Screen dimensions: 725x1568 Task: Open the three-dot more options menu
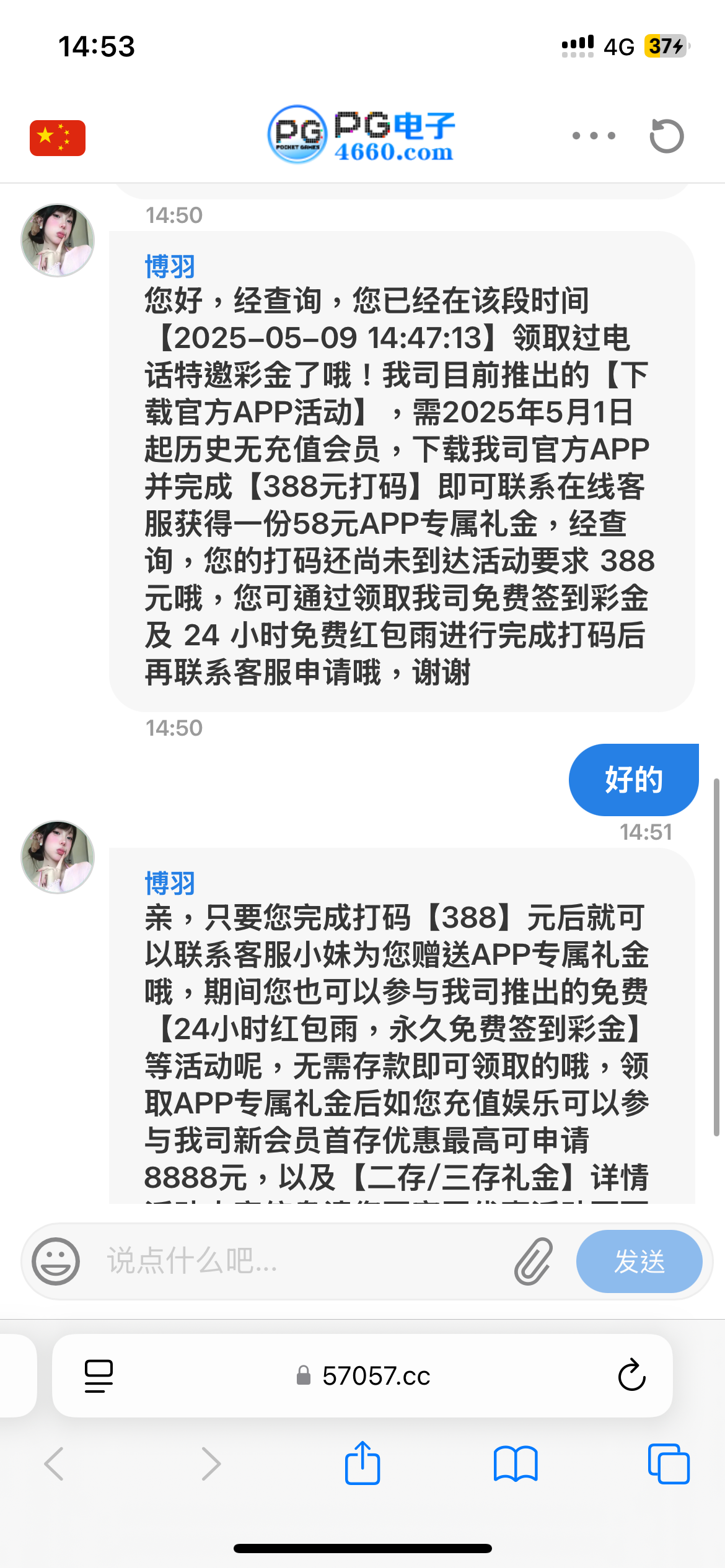point(594,136)
